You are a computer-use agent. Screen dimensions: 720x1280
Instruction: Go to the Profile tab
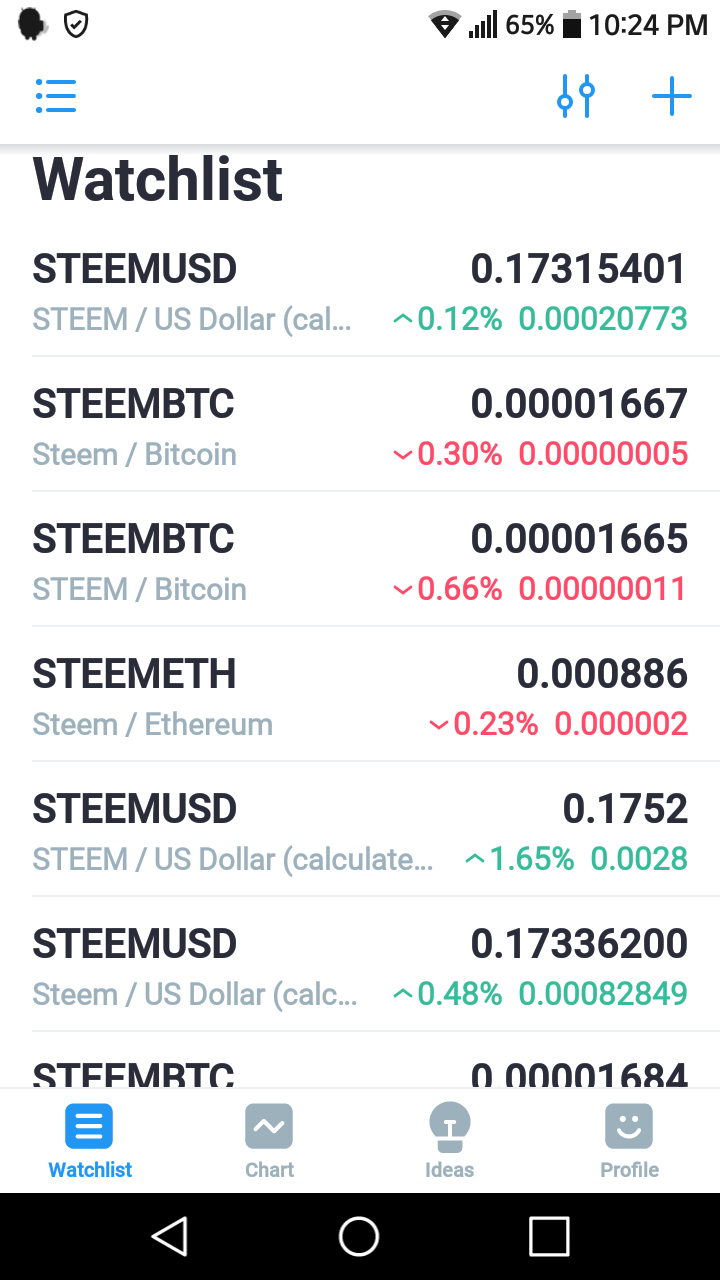629,1140
